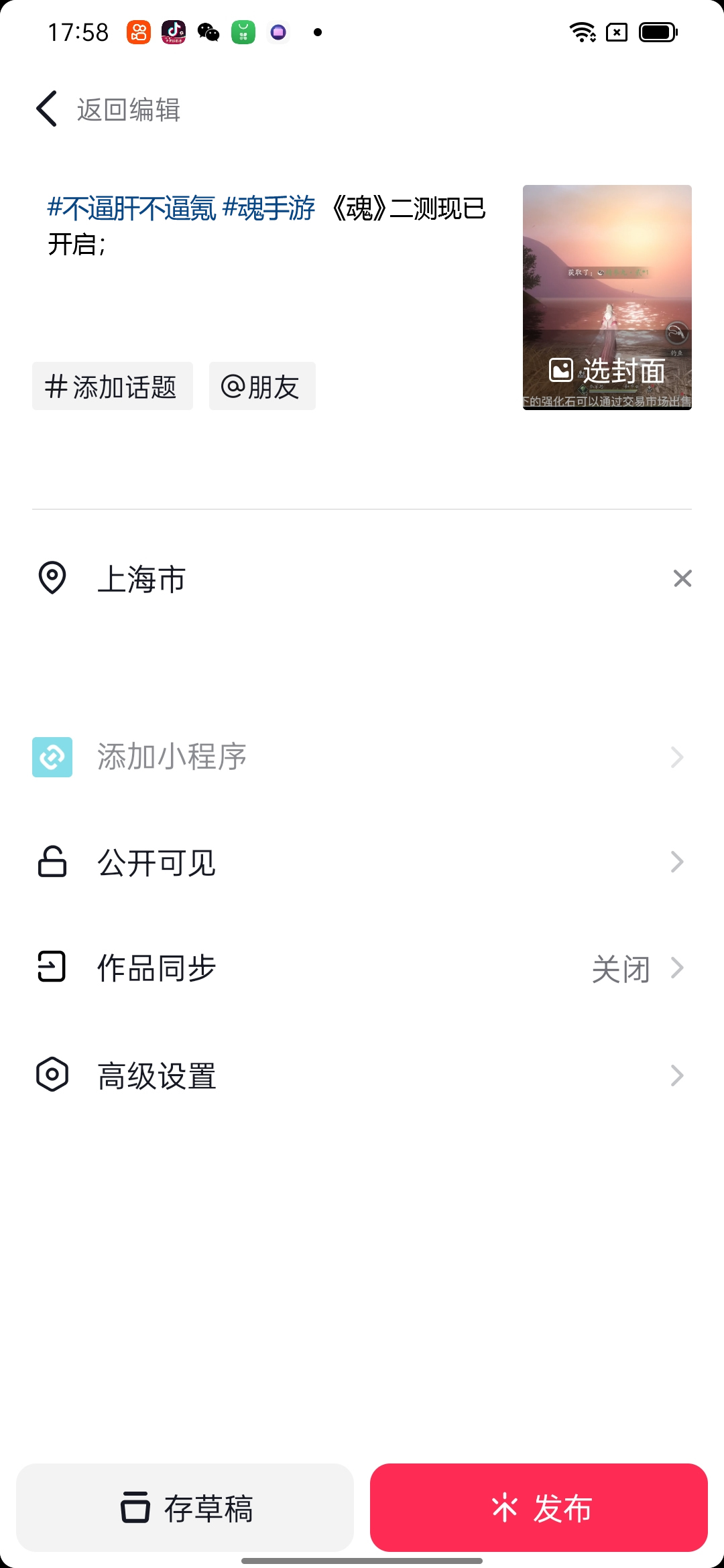This screenshot has width=724, height=1568.
Task: Choose a video cover via 选封面
Action: (x=607, y=370)
